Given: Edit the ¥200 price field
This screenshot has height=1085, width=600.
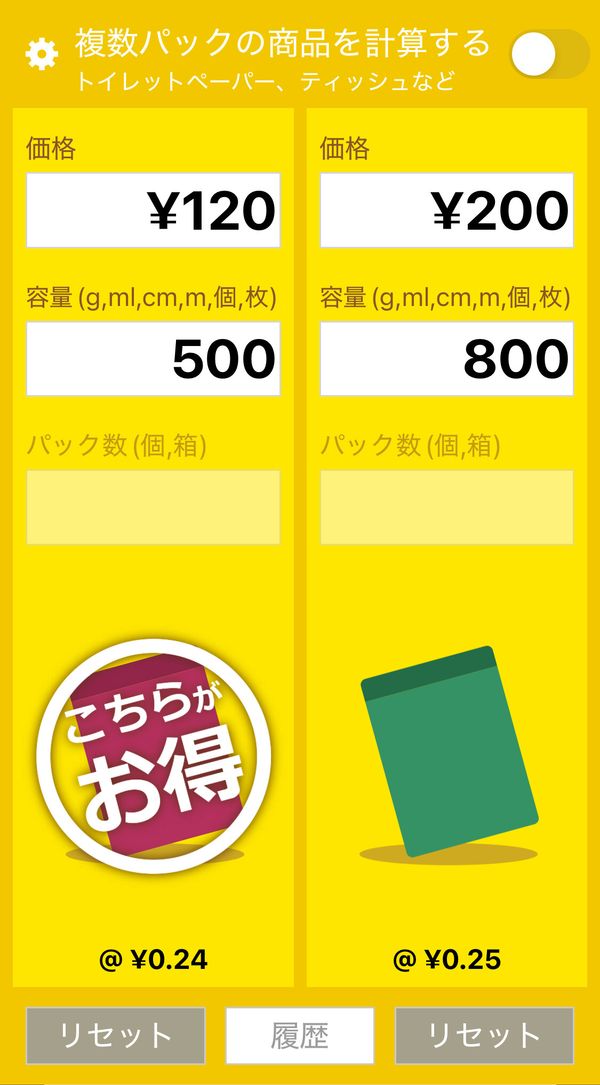Looking at the screenshot, I should coord(447,210).
